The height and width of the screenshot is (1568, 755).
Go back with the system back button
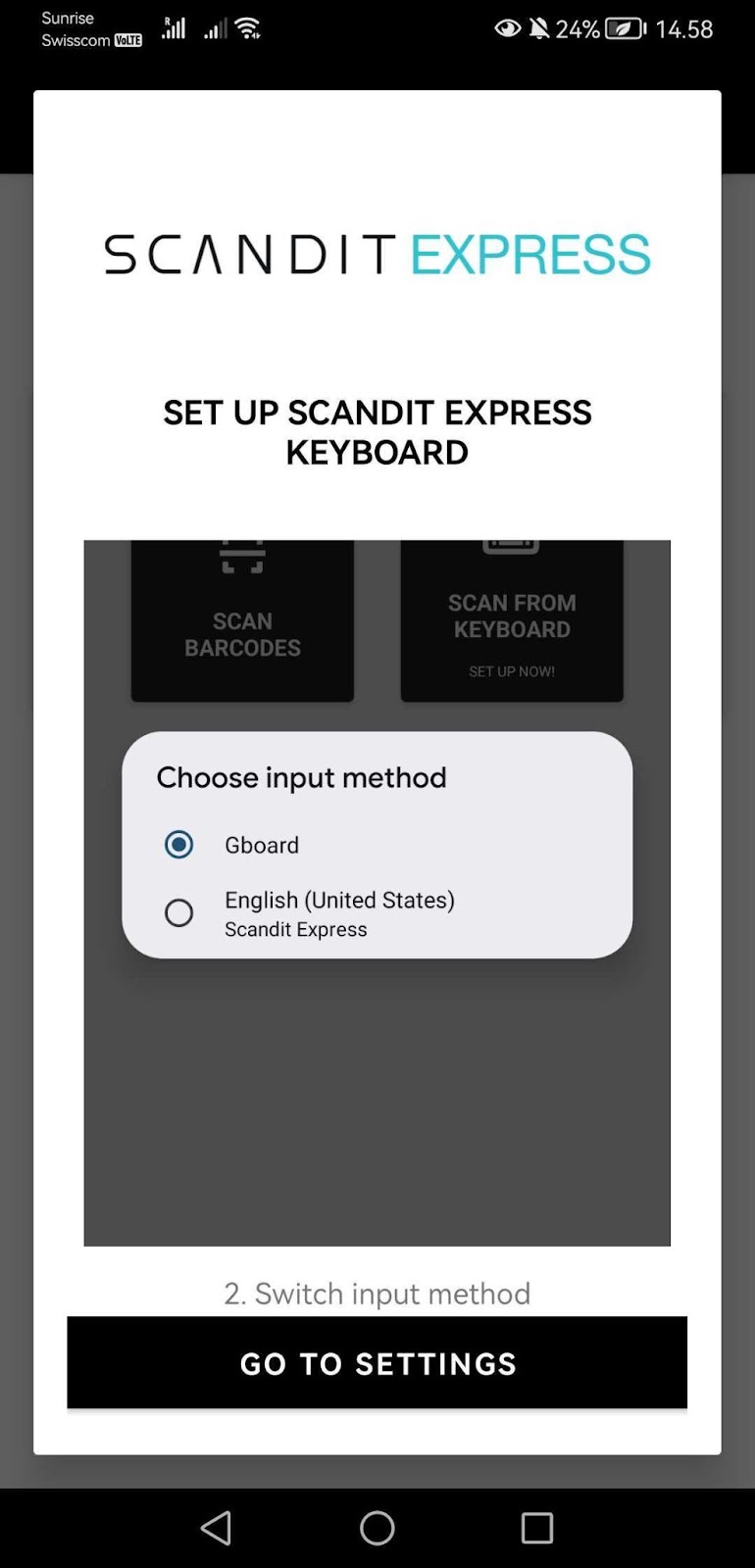[216, 1527]
